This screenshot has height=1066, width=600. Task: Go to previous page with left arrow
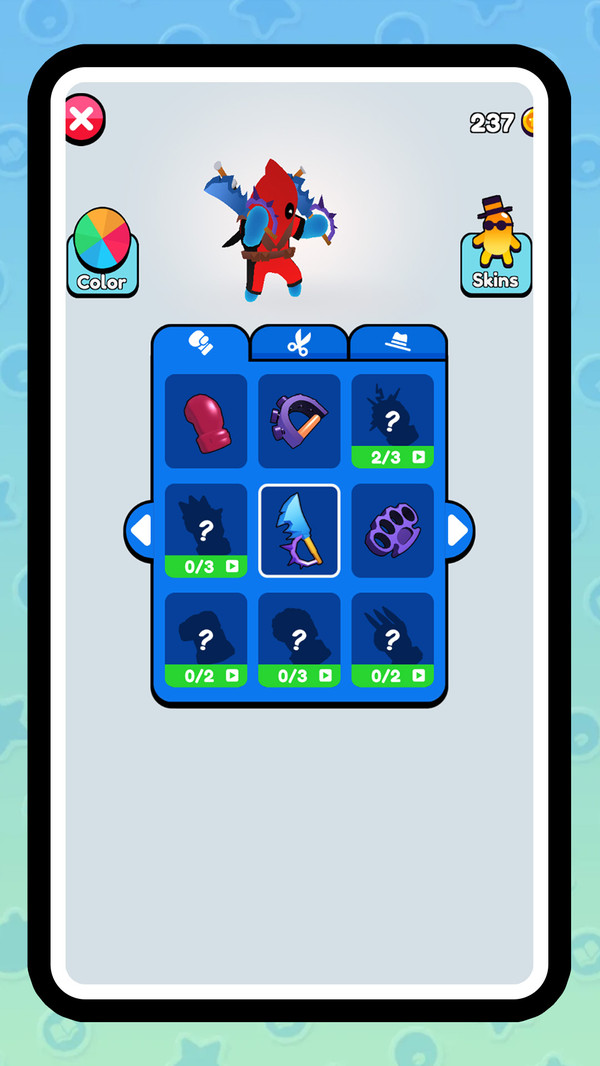click(x=140, y=530)
